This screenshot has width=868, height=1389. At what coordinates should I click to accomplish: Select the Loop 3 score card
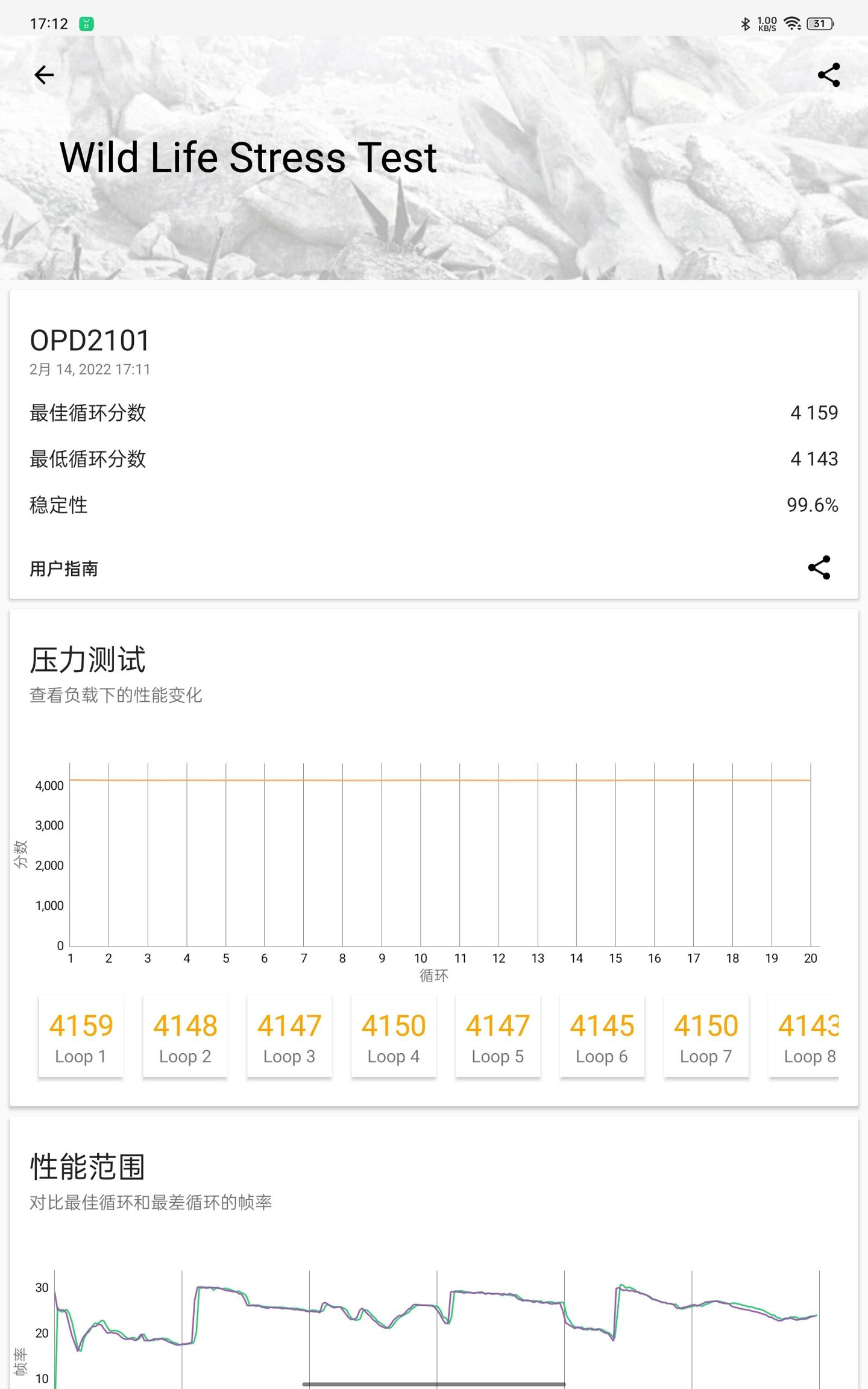click(289, 1036)
